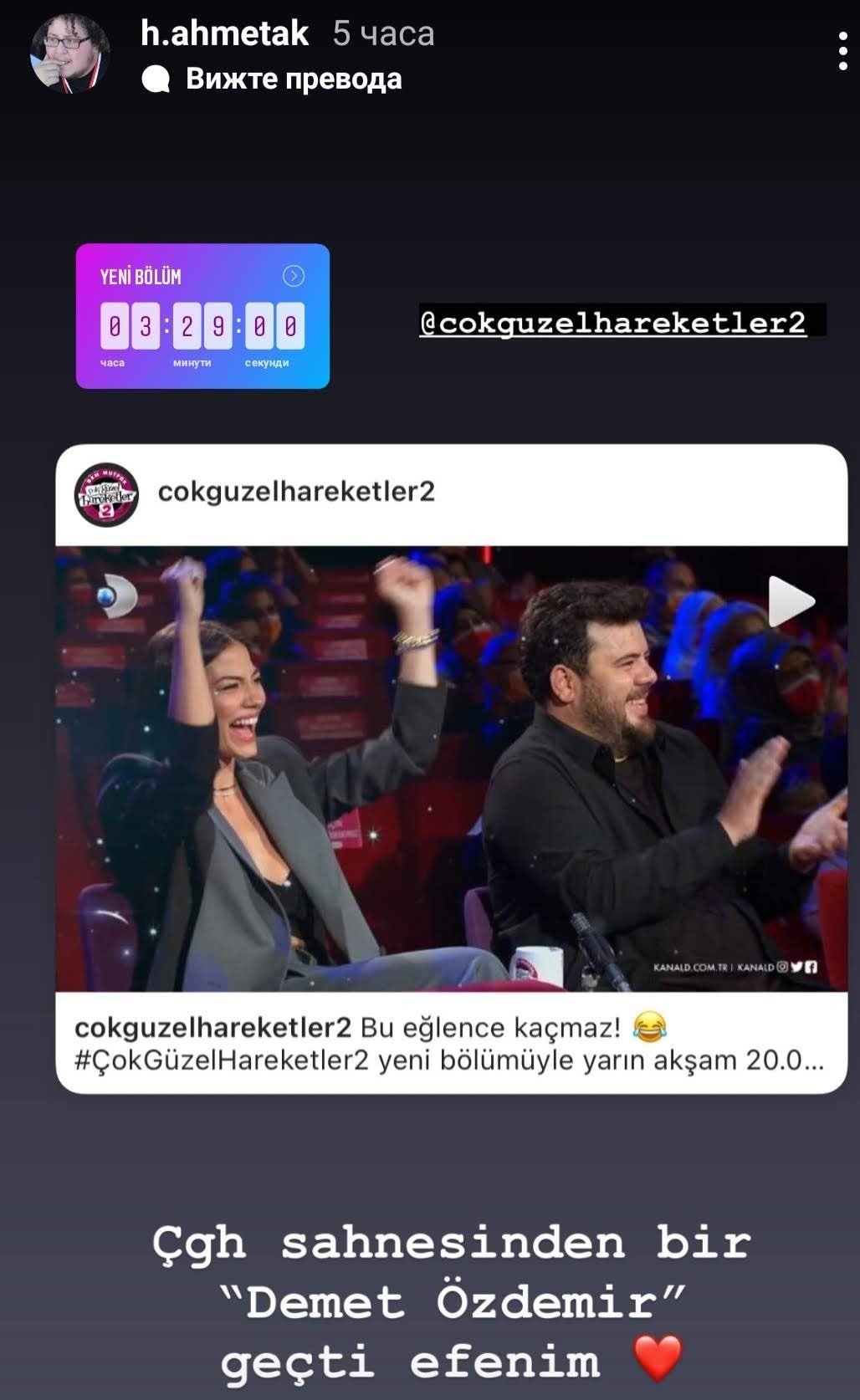Tap Вижте превода to translate story
The height and width of the screenshot is (1400, 860).
[293, 79]
